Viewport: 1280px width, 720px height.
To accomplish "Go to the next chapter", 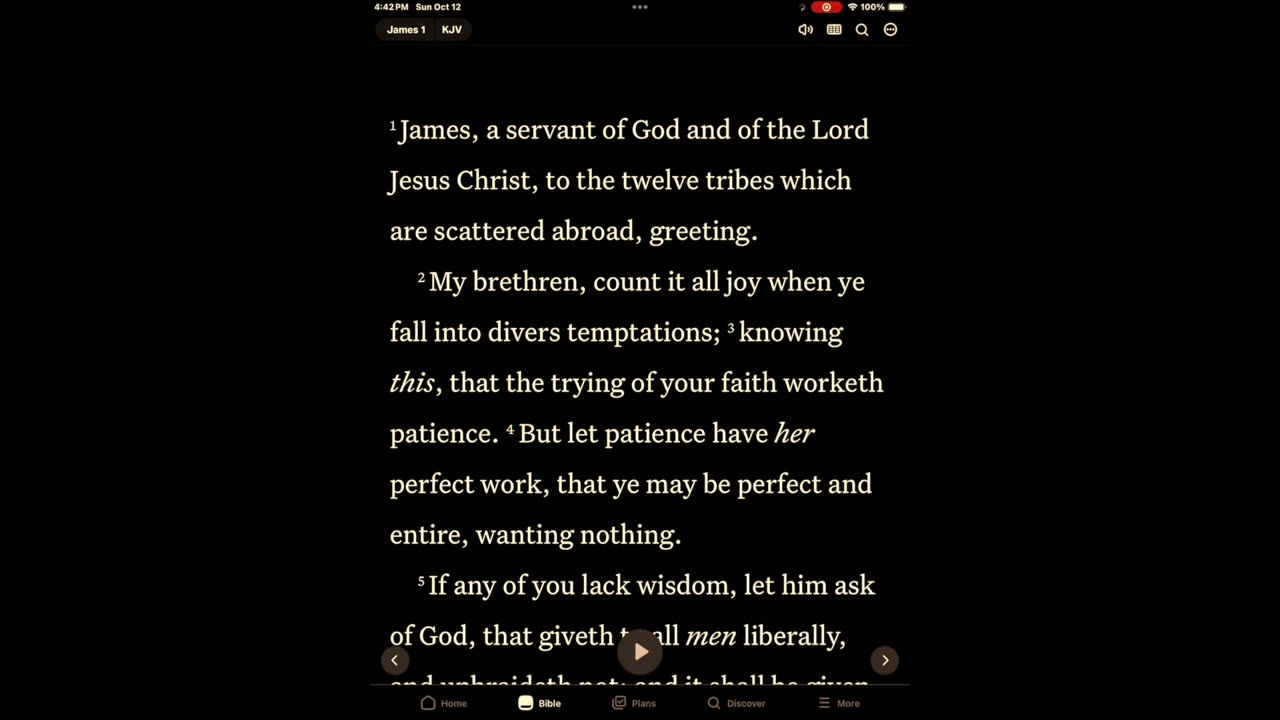I will click(x=885, y=660).
